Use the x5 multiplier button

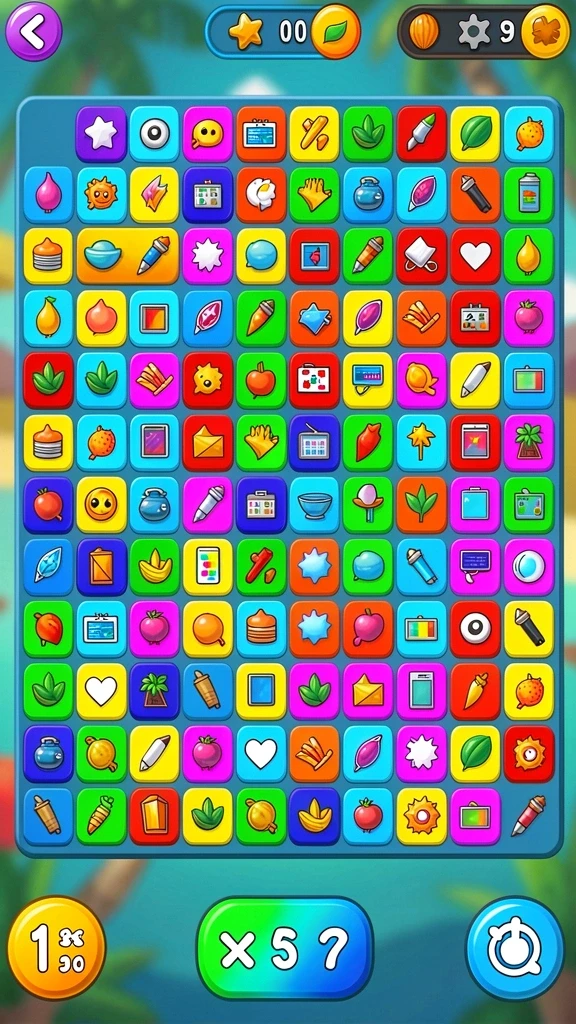pos(285,948)
